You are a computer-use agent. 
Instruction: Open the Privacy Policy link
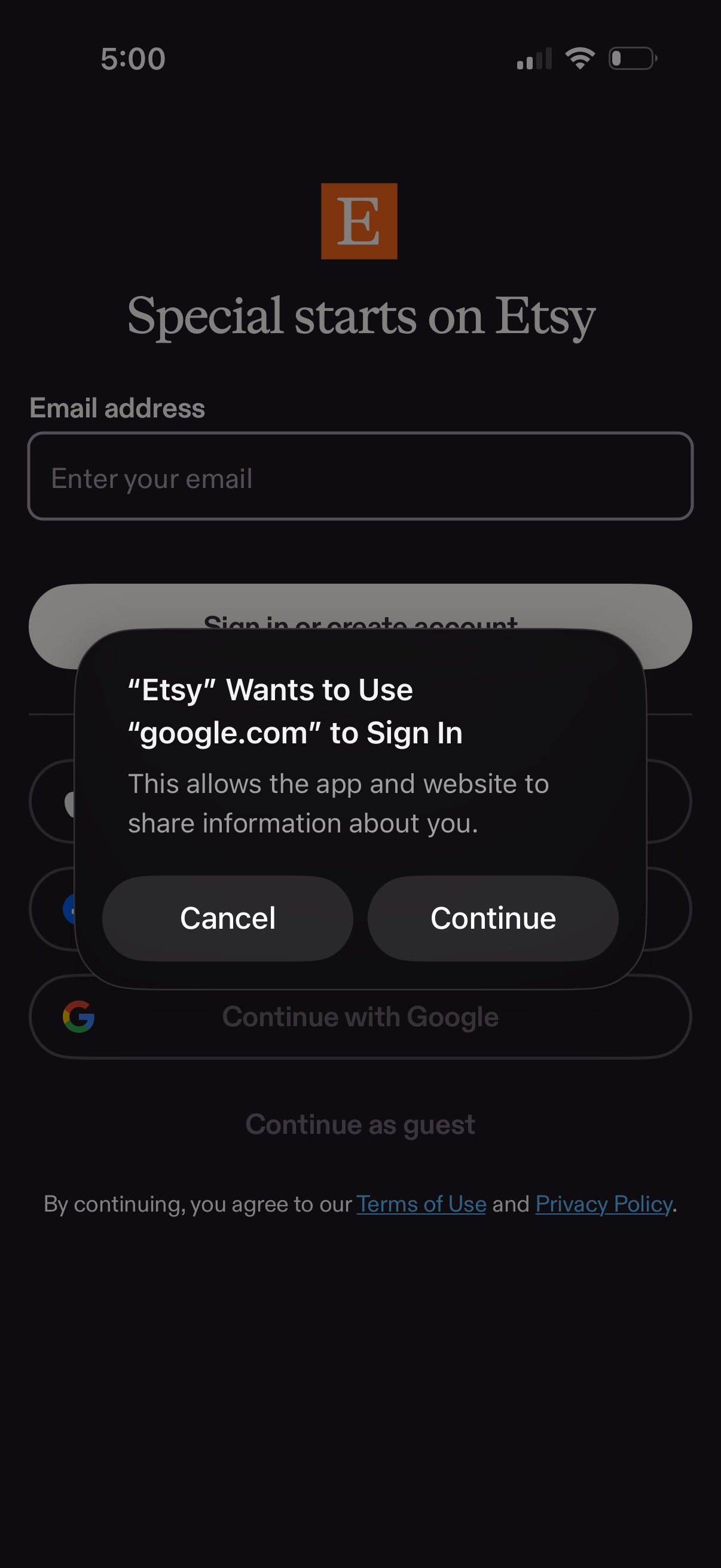(x=604, y=1203)
